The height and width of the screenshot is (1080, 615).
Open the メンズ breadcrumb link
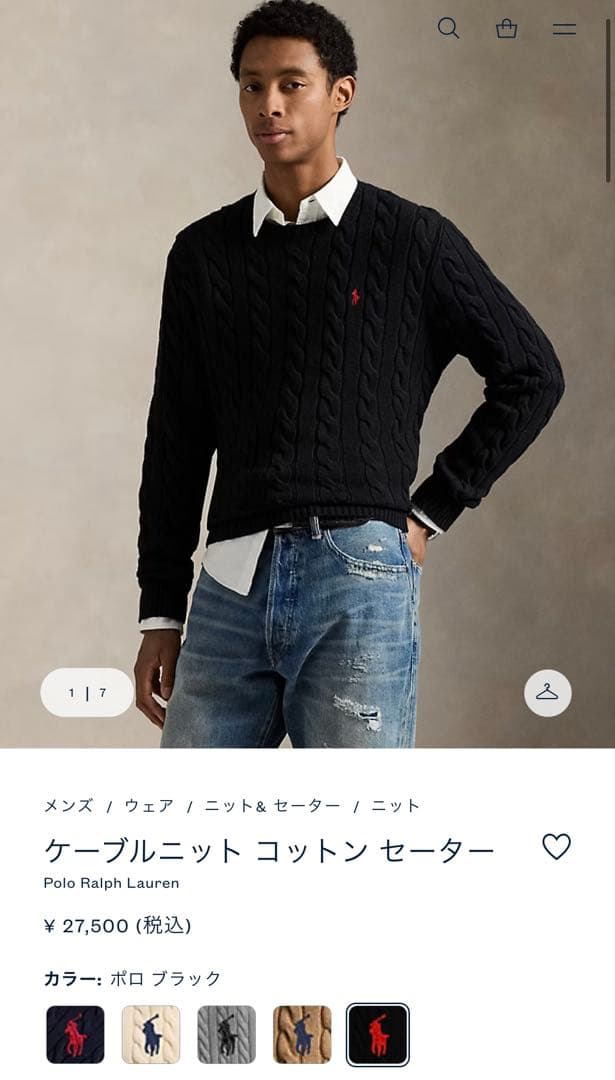coord(68,806)
